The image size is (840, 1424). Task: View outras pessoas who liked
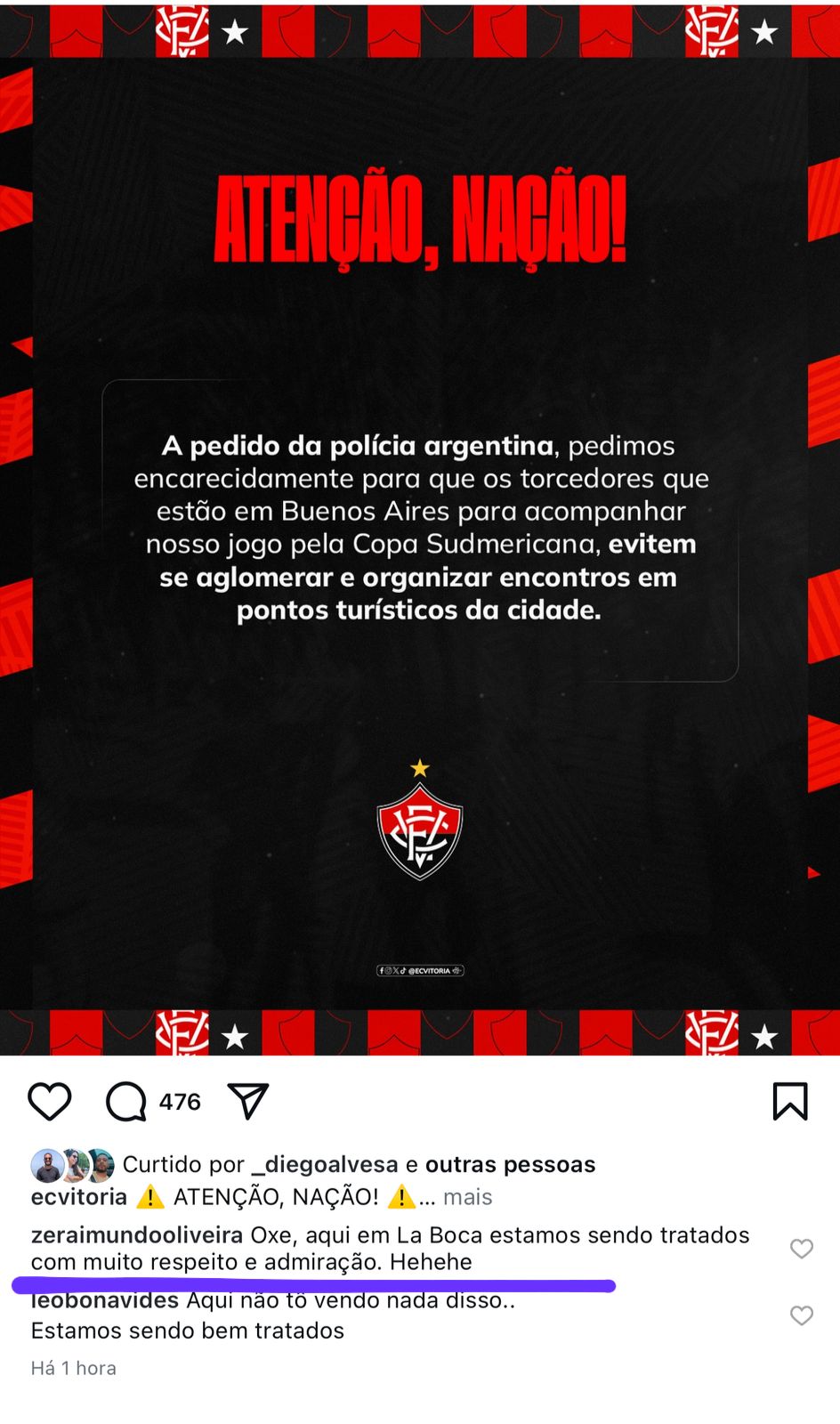pos(510,1164)
